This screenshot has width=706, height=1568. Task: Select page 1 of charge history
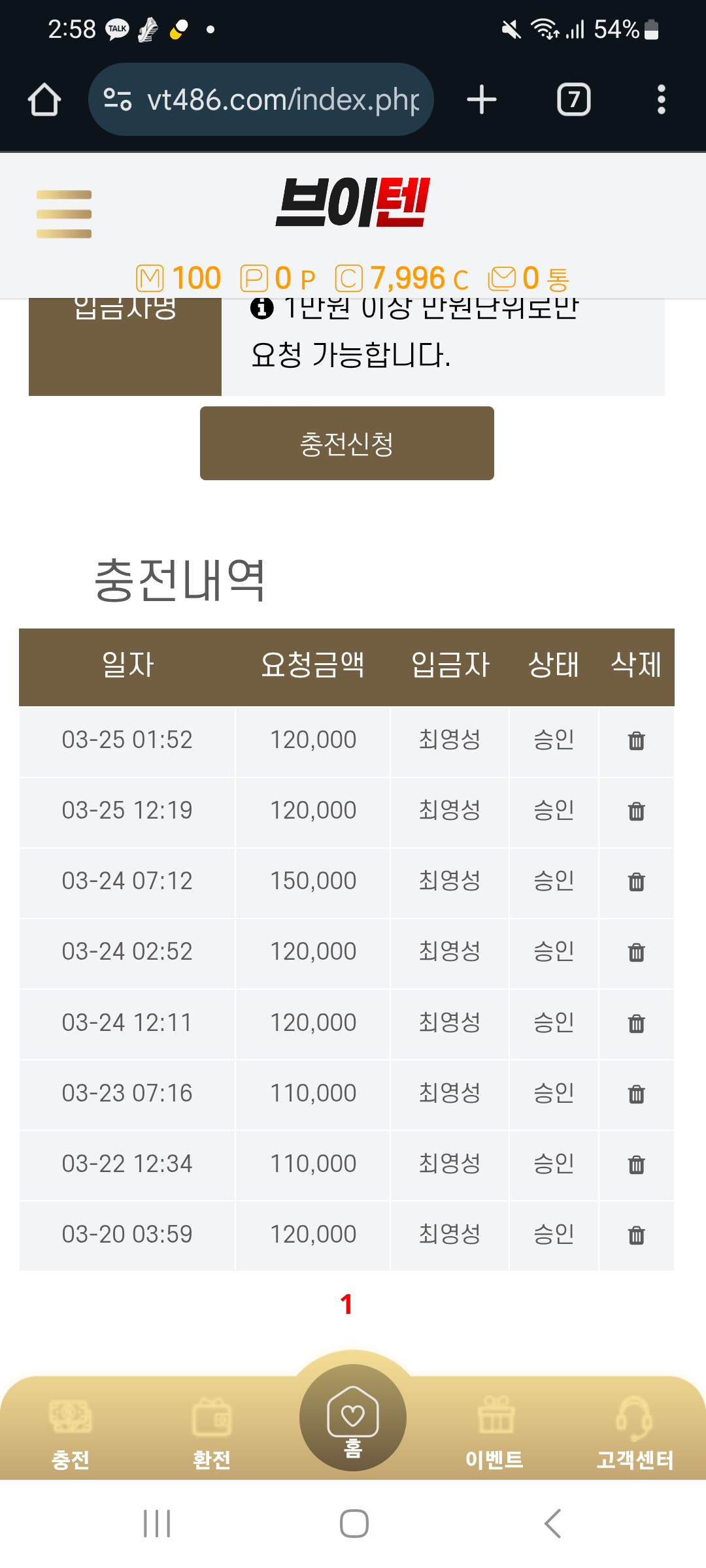(x=346, y=1305)
